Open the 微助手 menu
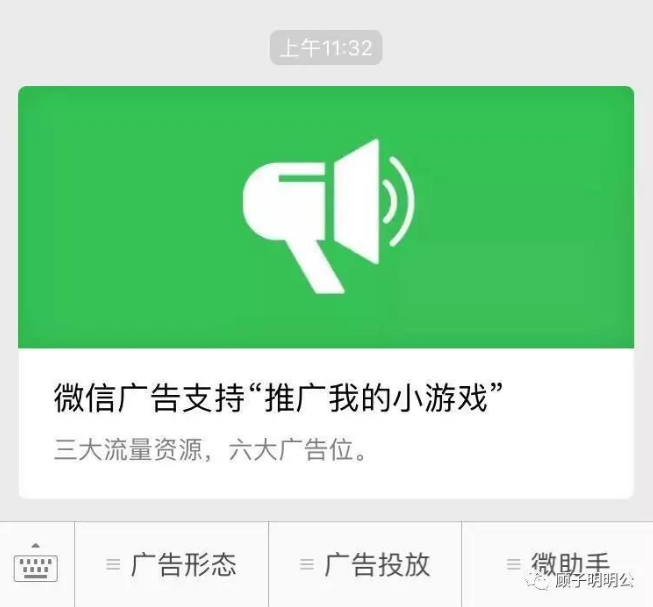The width and height of the screenshot is (653, 607). pyautogui.click(x=557, y=564)
